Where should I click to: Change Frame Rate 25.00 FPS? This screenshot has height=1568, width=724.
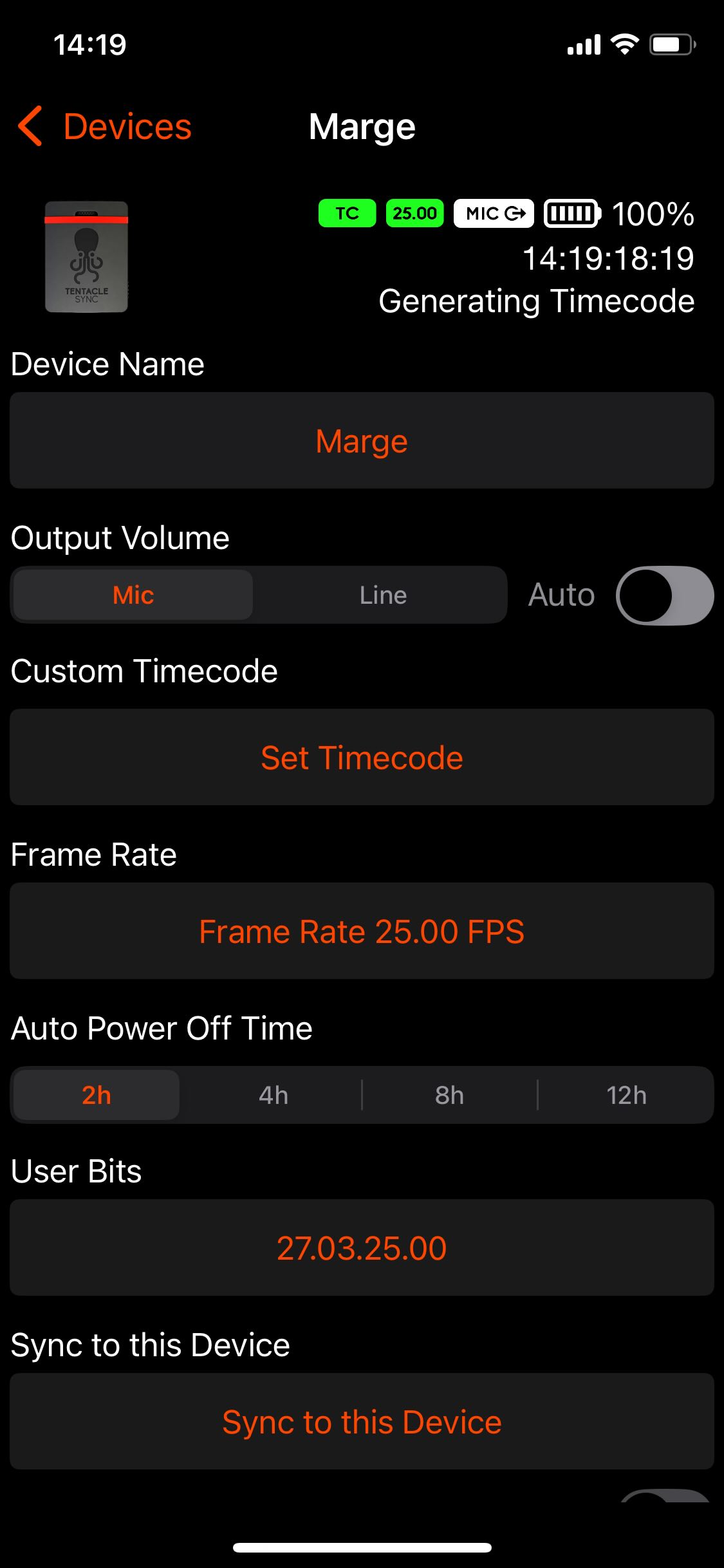[362, 931]
